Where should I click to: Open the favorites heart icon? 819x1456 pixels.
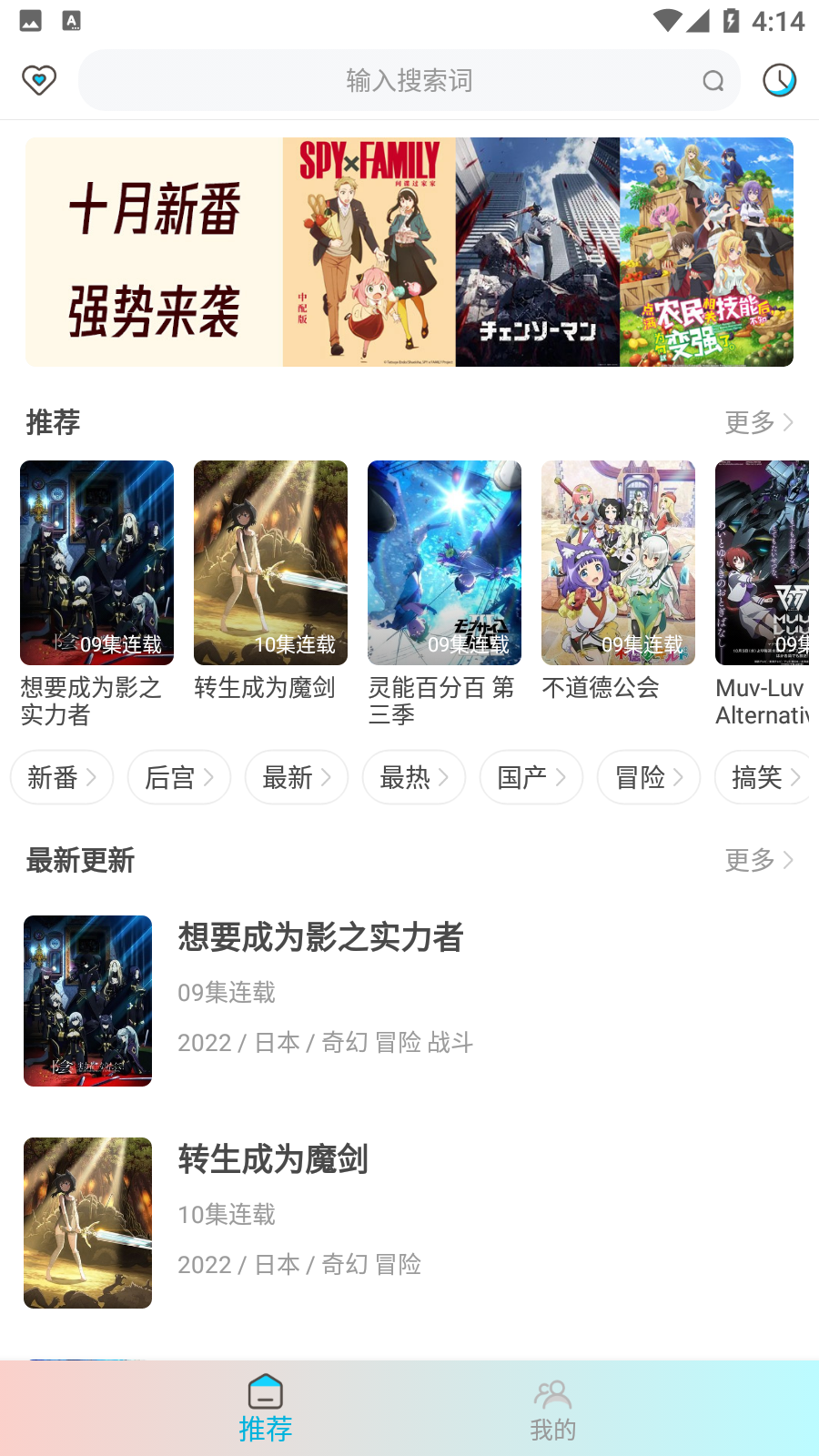point(38,79)
